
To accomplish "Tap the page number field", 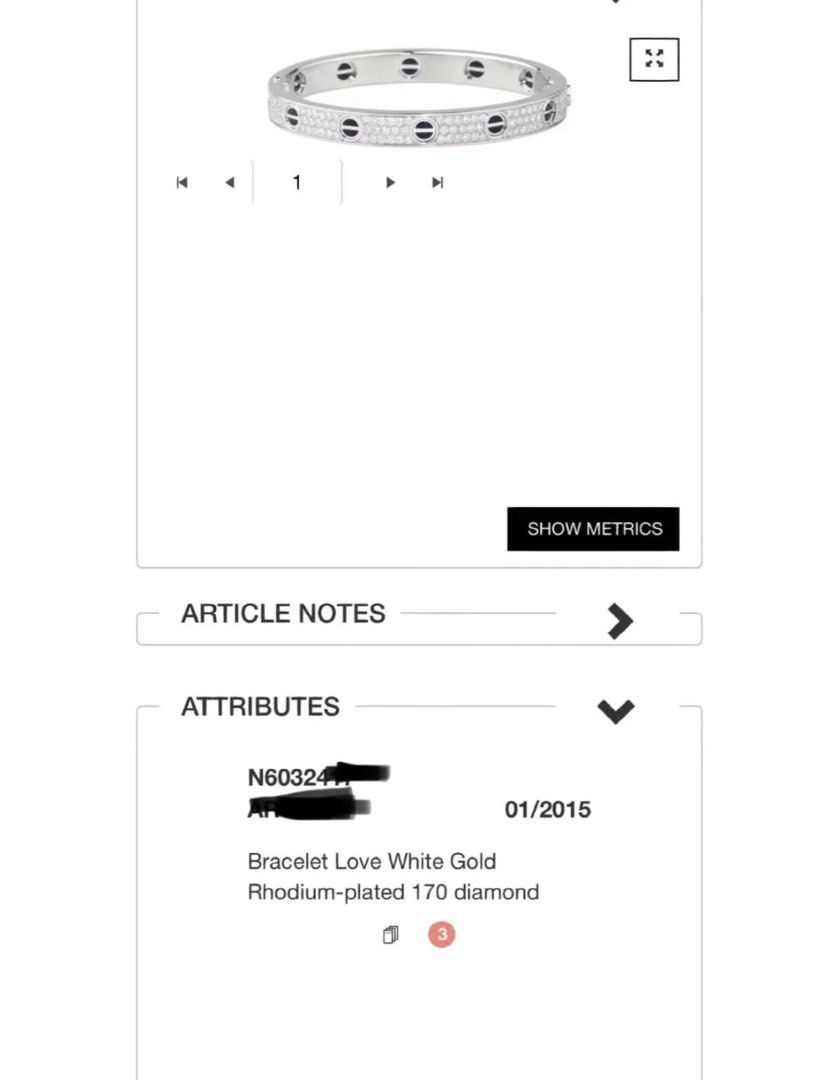I will click(x=296, y=182).
